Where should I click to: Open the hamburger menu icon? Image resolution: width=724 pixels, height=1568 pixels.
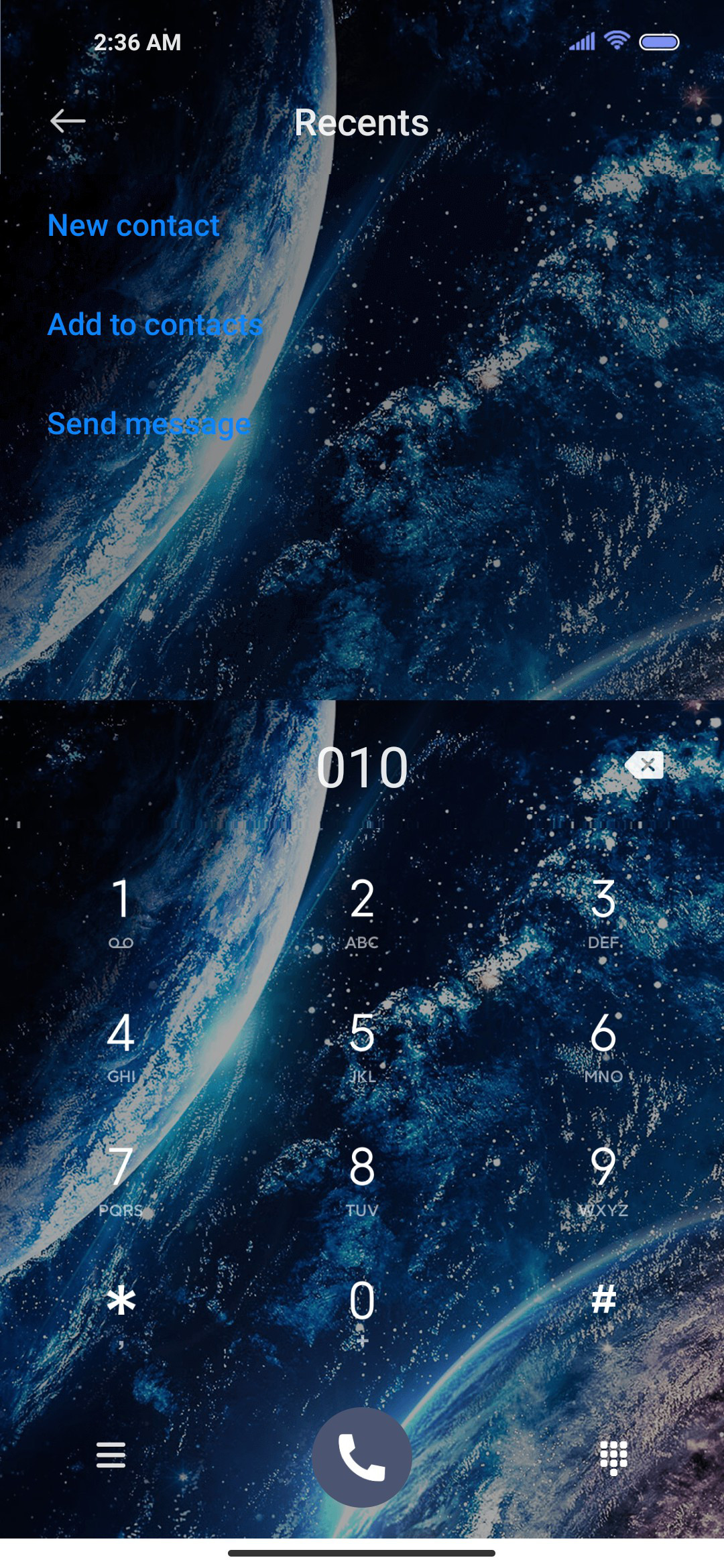tap(111, 1455)
